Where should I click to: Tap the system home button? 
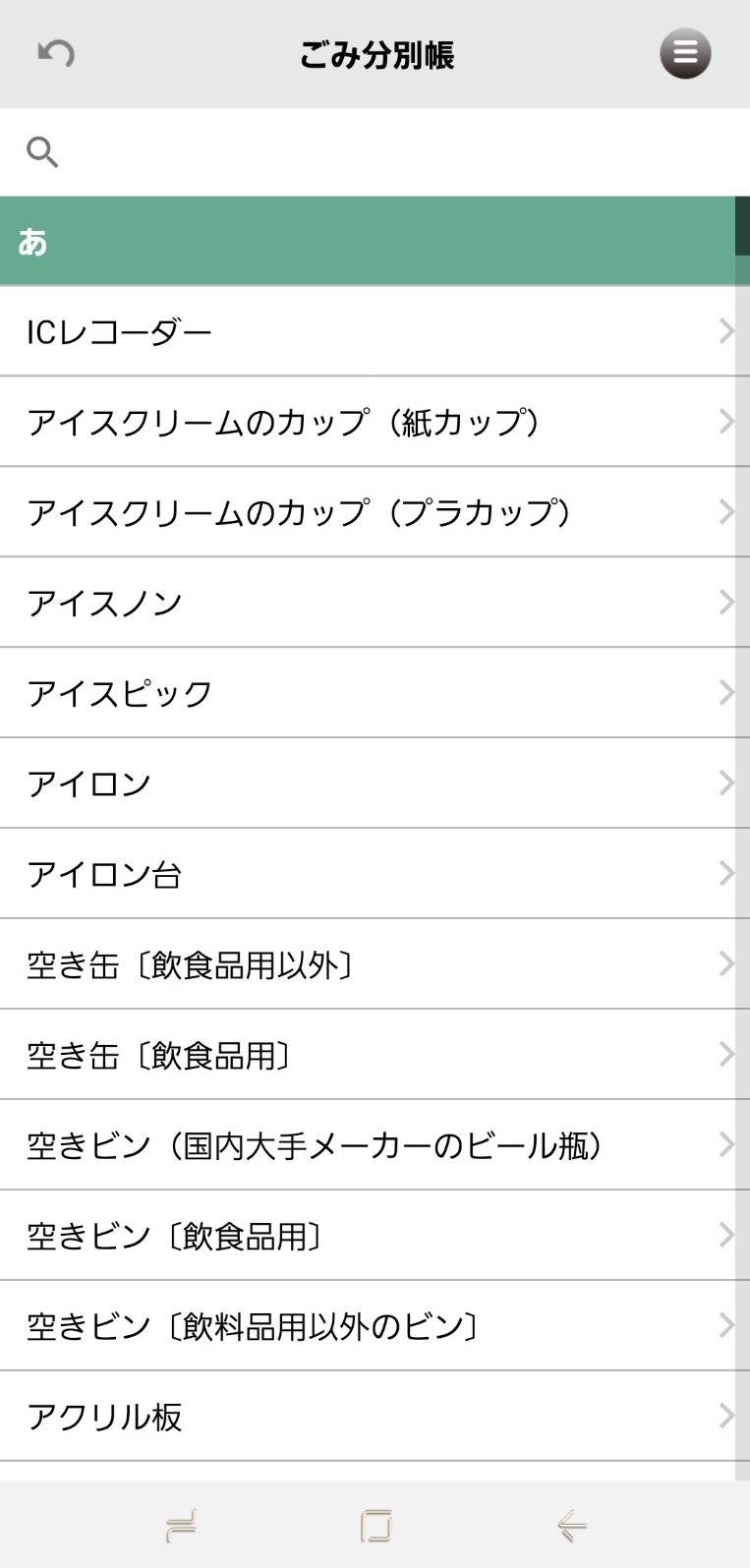pyautogui.click(x=375, y=1525)
